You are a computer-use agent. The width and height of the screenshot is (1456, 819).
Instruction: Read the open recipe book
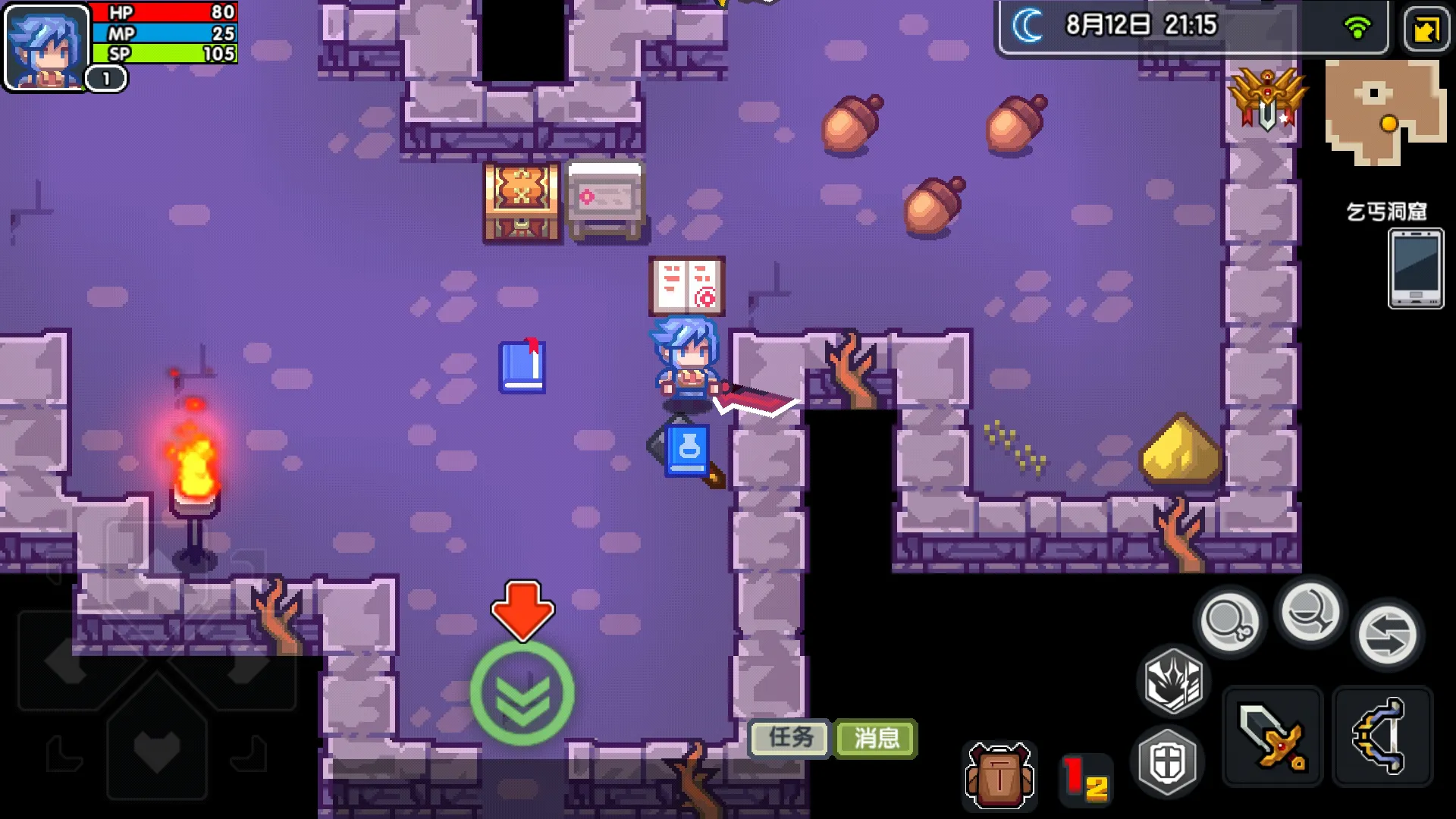pos(686,286)
